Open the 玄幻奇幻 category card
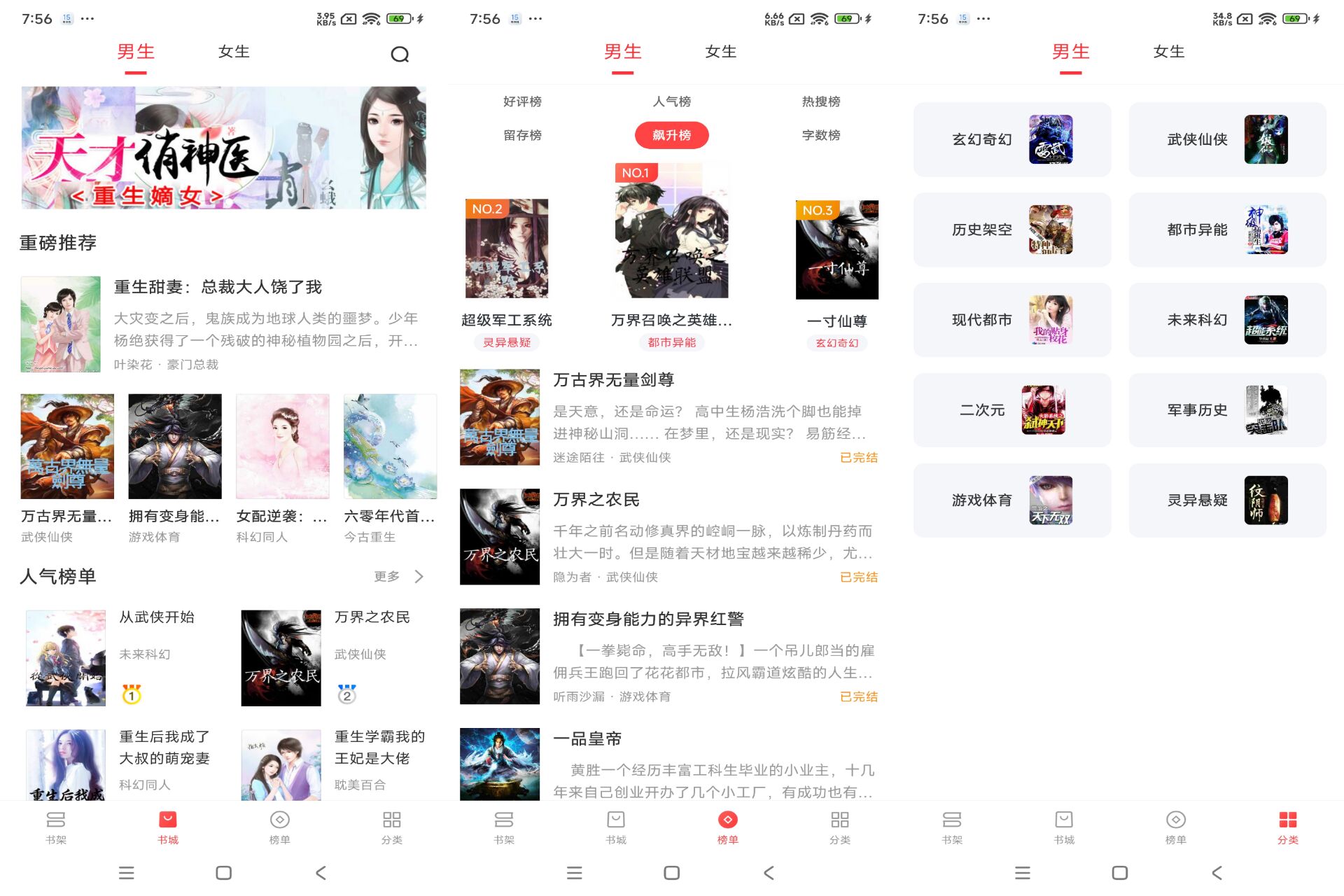The width and height of the screenshot is (1344, 896). [x=1011, y=139]
